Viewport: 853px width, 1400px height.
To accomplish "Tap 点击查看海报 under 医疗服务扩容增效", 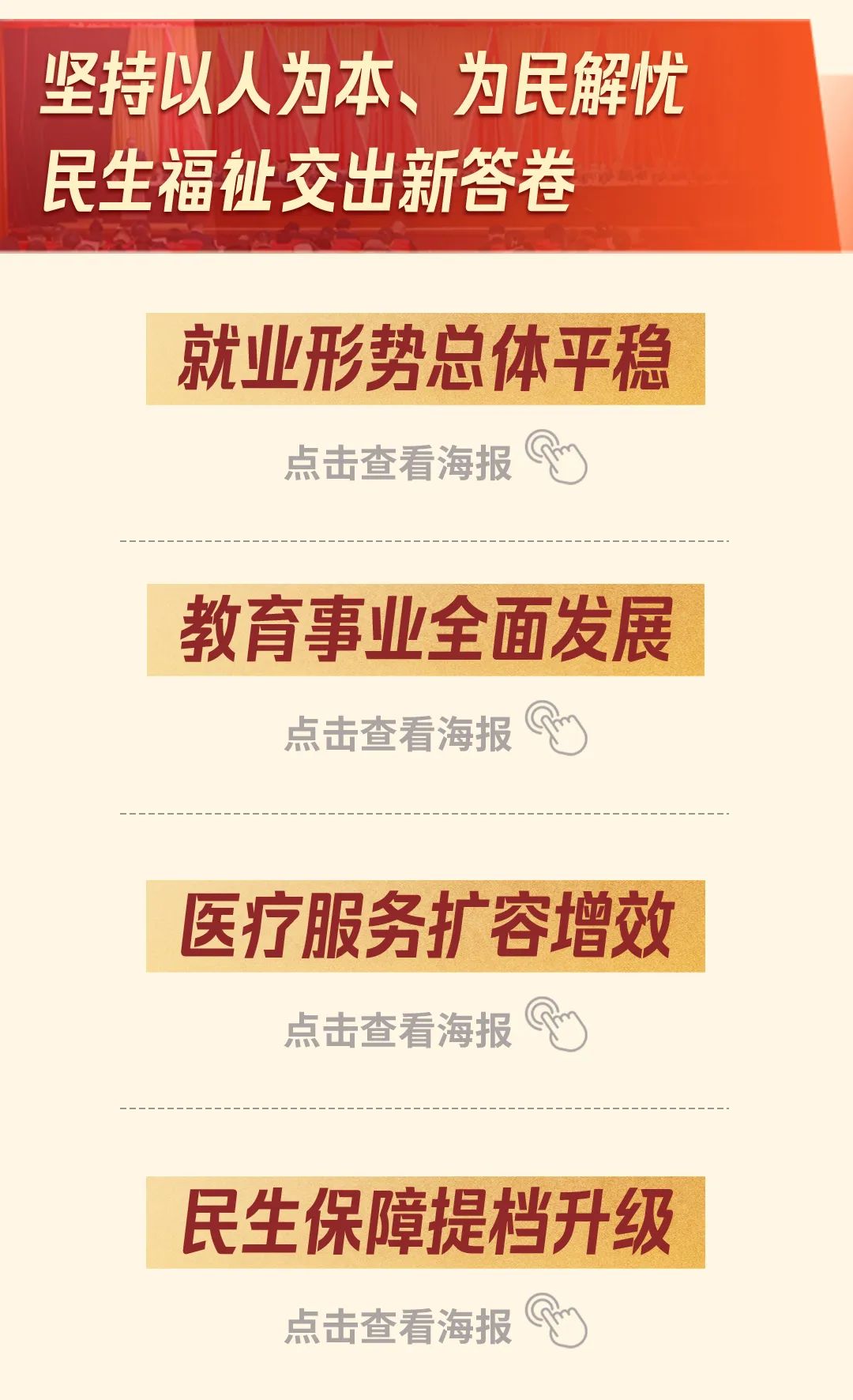I will [x=434, y=1029].
